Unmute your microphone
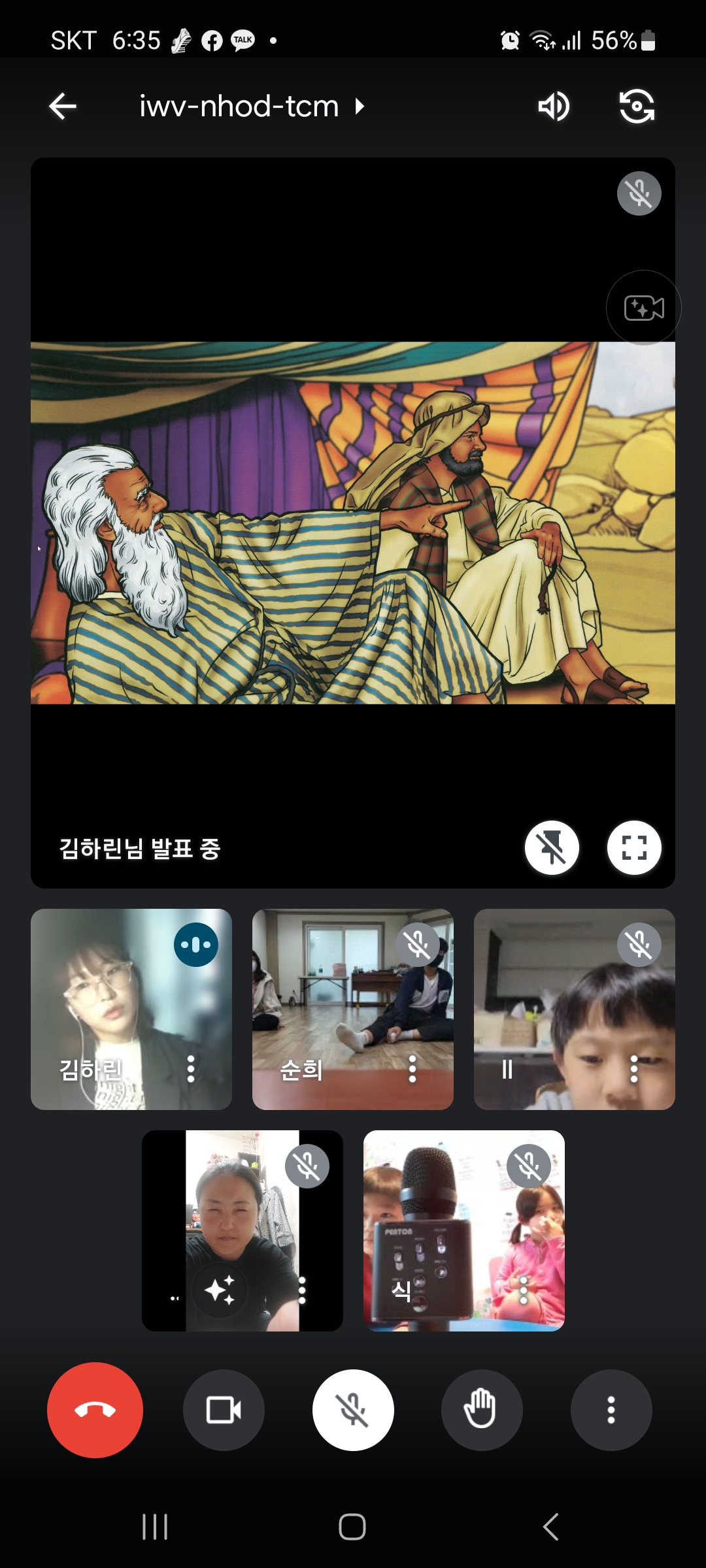Image resolution: width=706 pixels, height=1568 pixels. (353, 1410)
